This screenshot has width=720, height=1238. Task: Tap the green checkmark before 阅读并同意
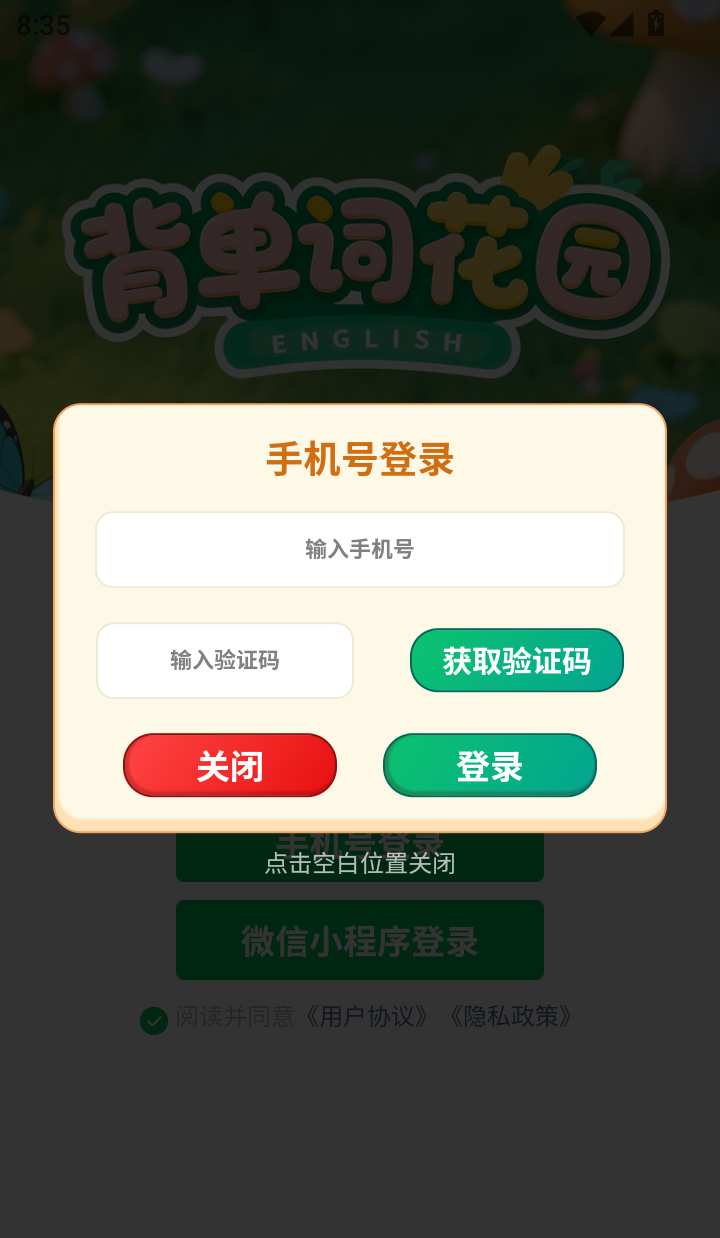coord(154,1021)
